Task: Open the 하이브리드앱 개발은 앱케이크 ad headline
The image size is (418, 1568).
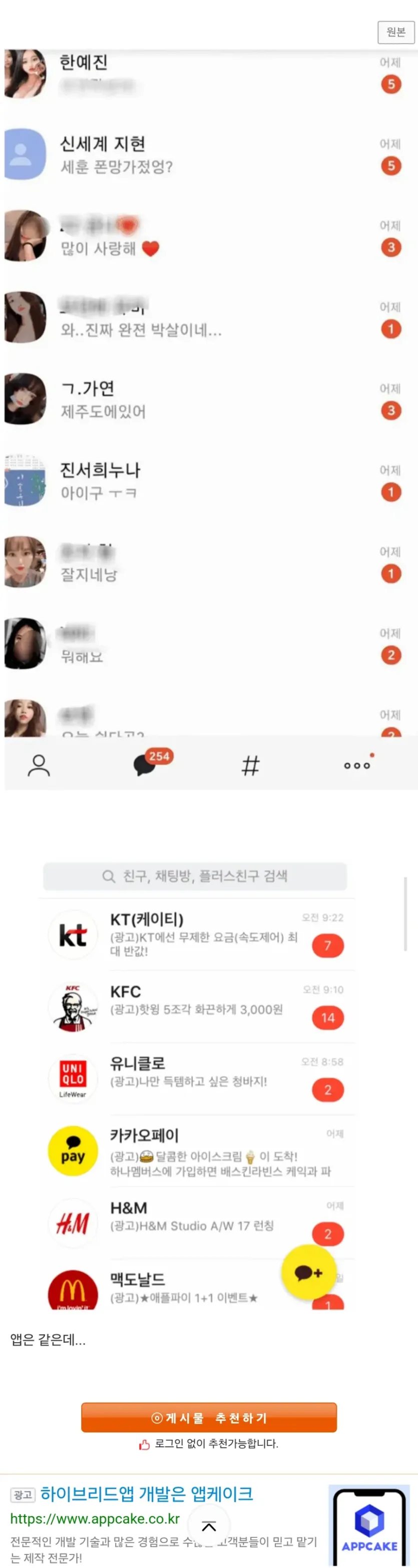Action: [147, 1494]
